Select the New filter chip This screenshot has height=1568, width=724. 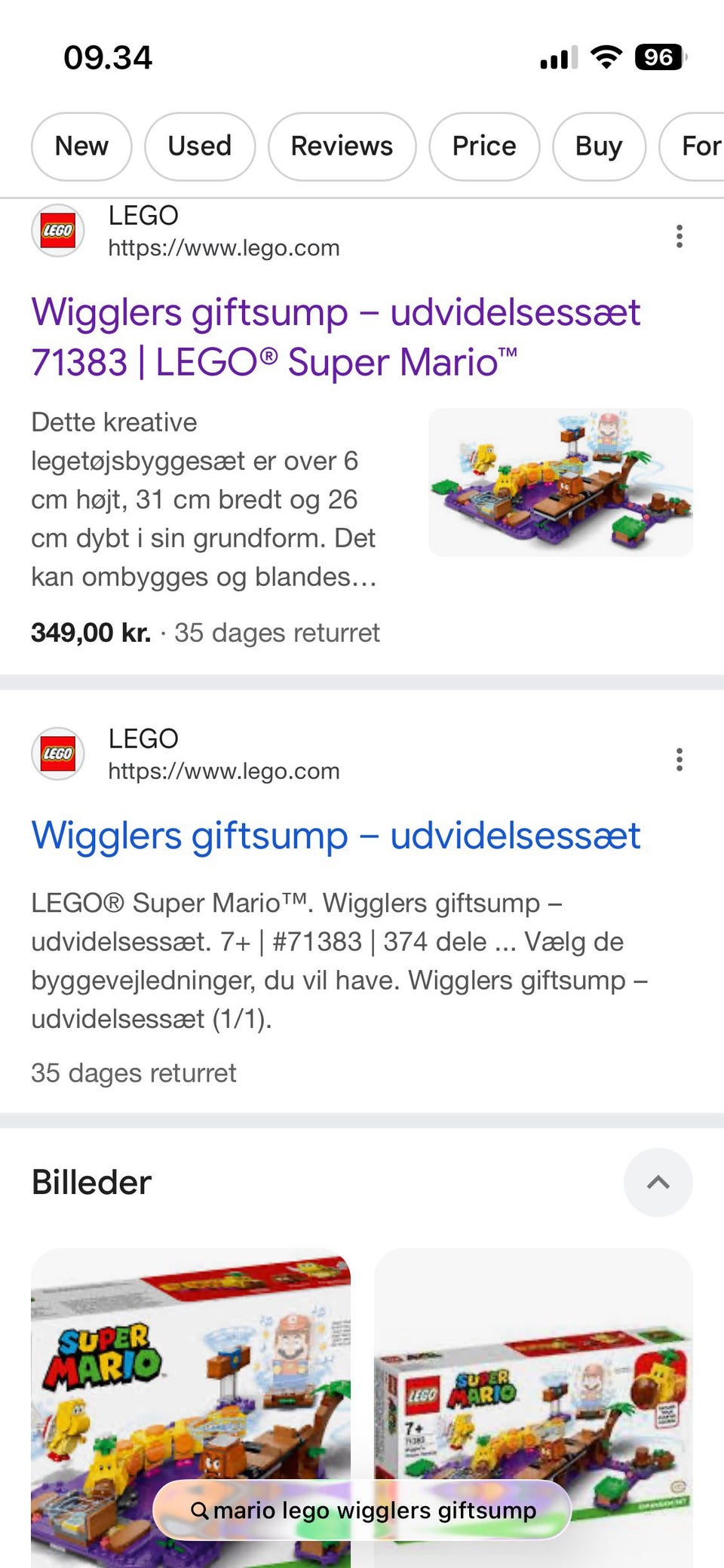coord(81,146)
